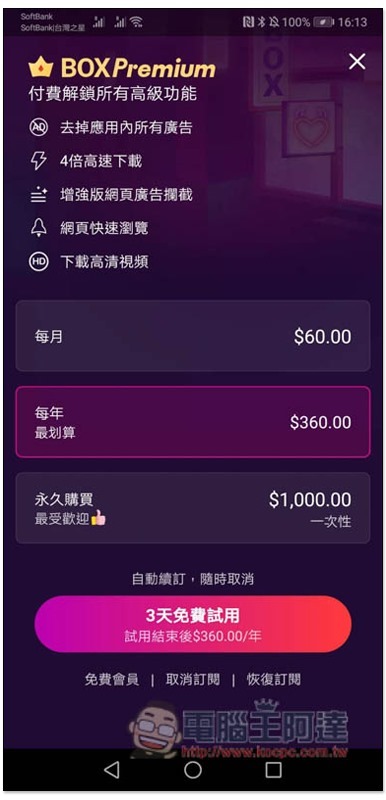Viewport: 386px width, 800px height.
Task: Start the 3天免費試用 trial
Action: coord(193,624)
